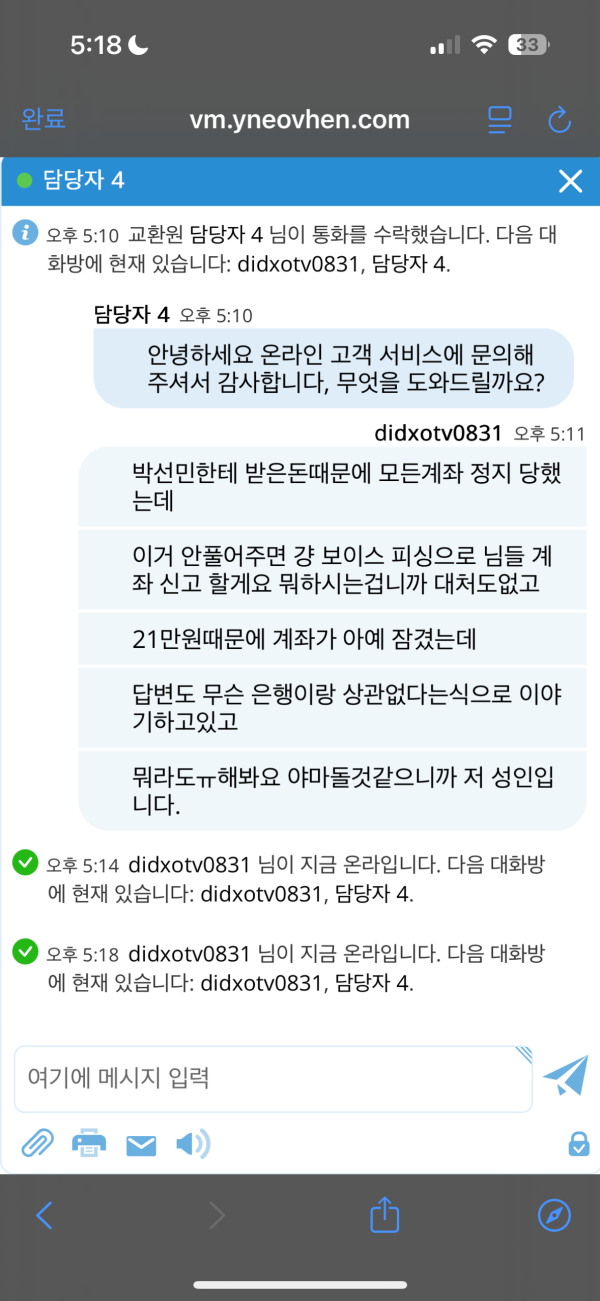Attach a file with the paperclip
This screenshot has width=600, height=1301.
point(37,1144)
